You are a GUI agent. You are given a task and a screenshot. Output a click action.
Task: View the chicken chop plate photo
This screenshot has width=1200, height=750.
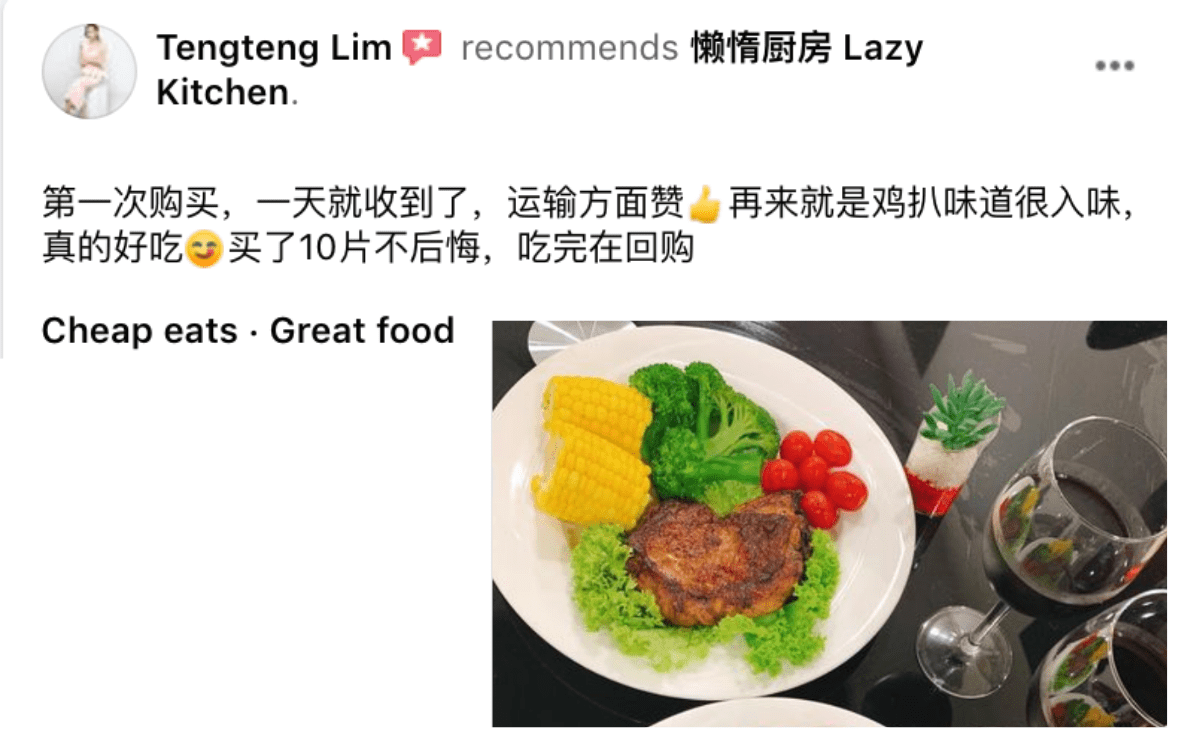(x=828, y=523)
